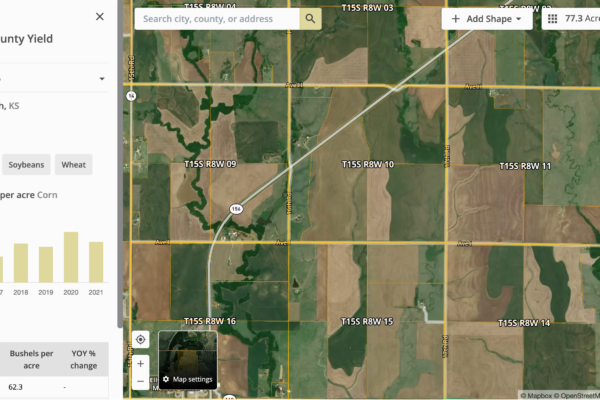600x400 pixels.
Task: Close the county yield panel
Action: (x=99, y=17)
